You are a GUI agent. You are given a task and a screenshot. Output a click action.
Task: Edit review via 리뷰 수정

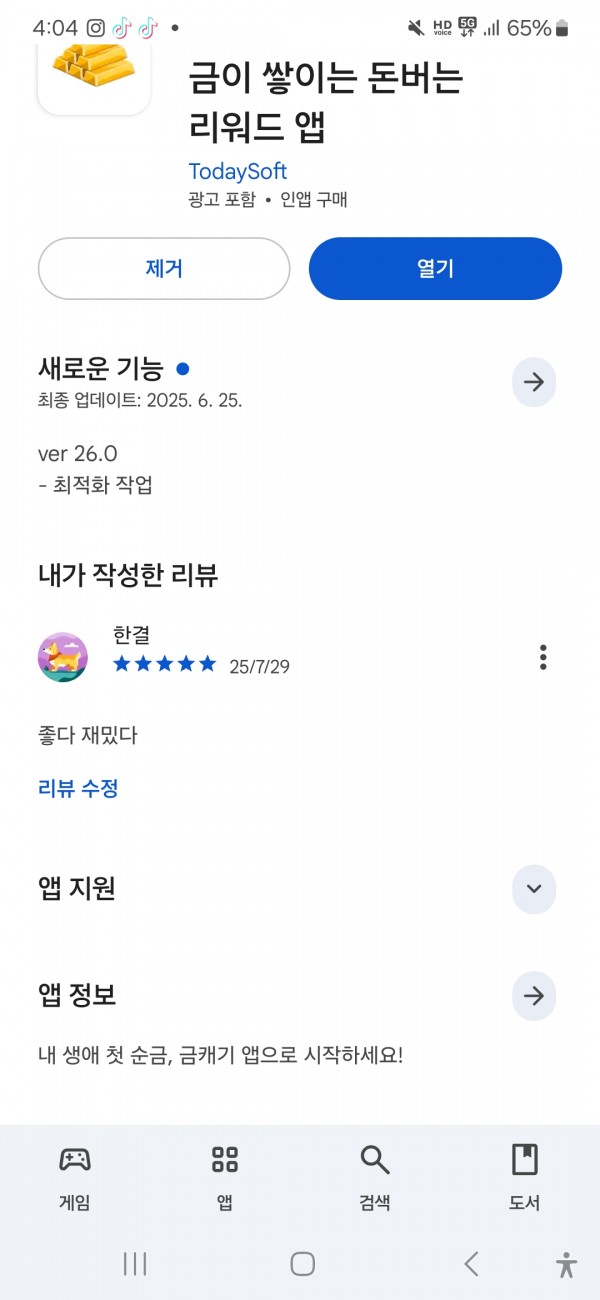tap(78, 788)
